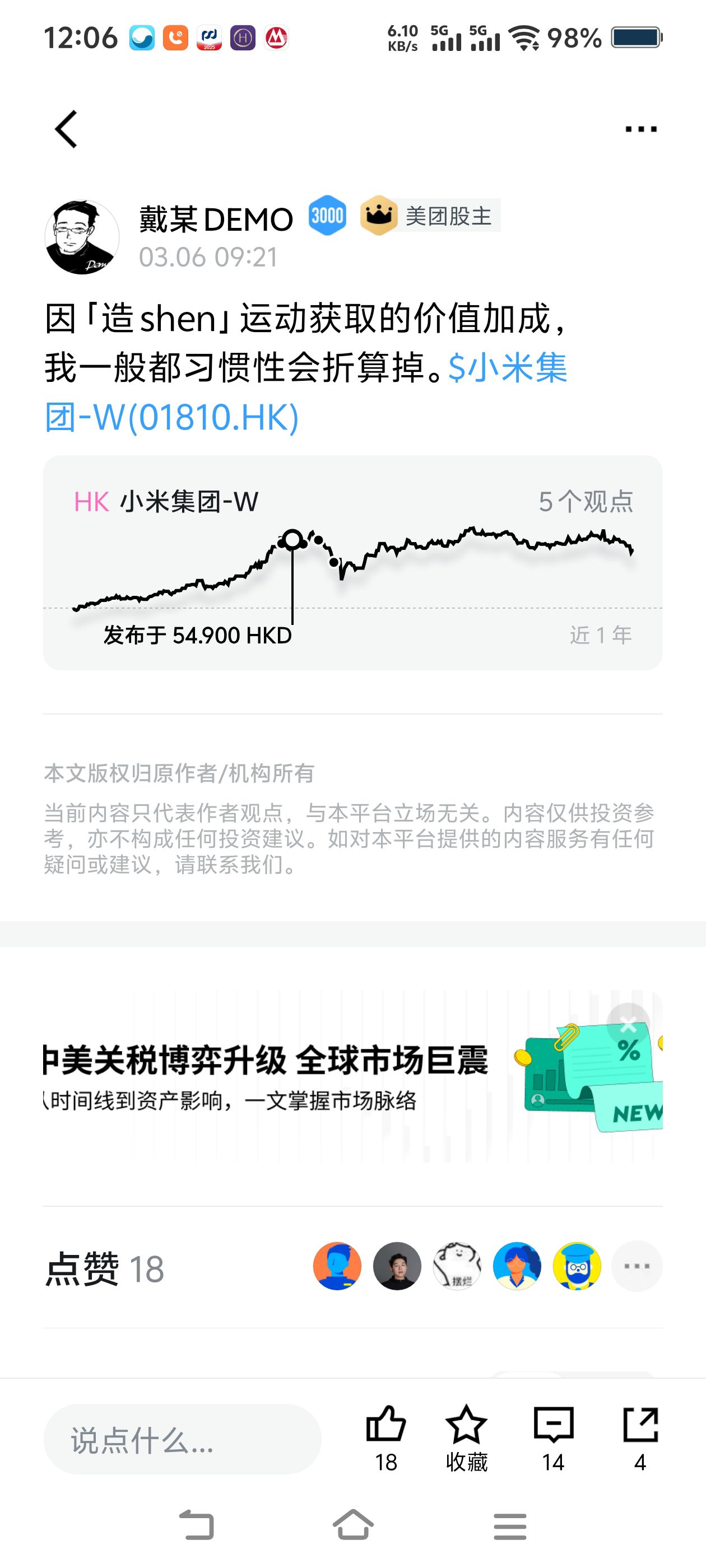The height and width of the screenshot is (1568, 706).
Task: Open the system recent apps menu
Action: click(510, 1525)
